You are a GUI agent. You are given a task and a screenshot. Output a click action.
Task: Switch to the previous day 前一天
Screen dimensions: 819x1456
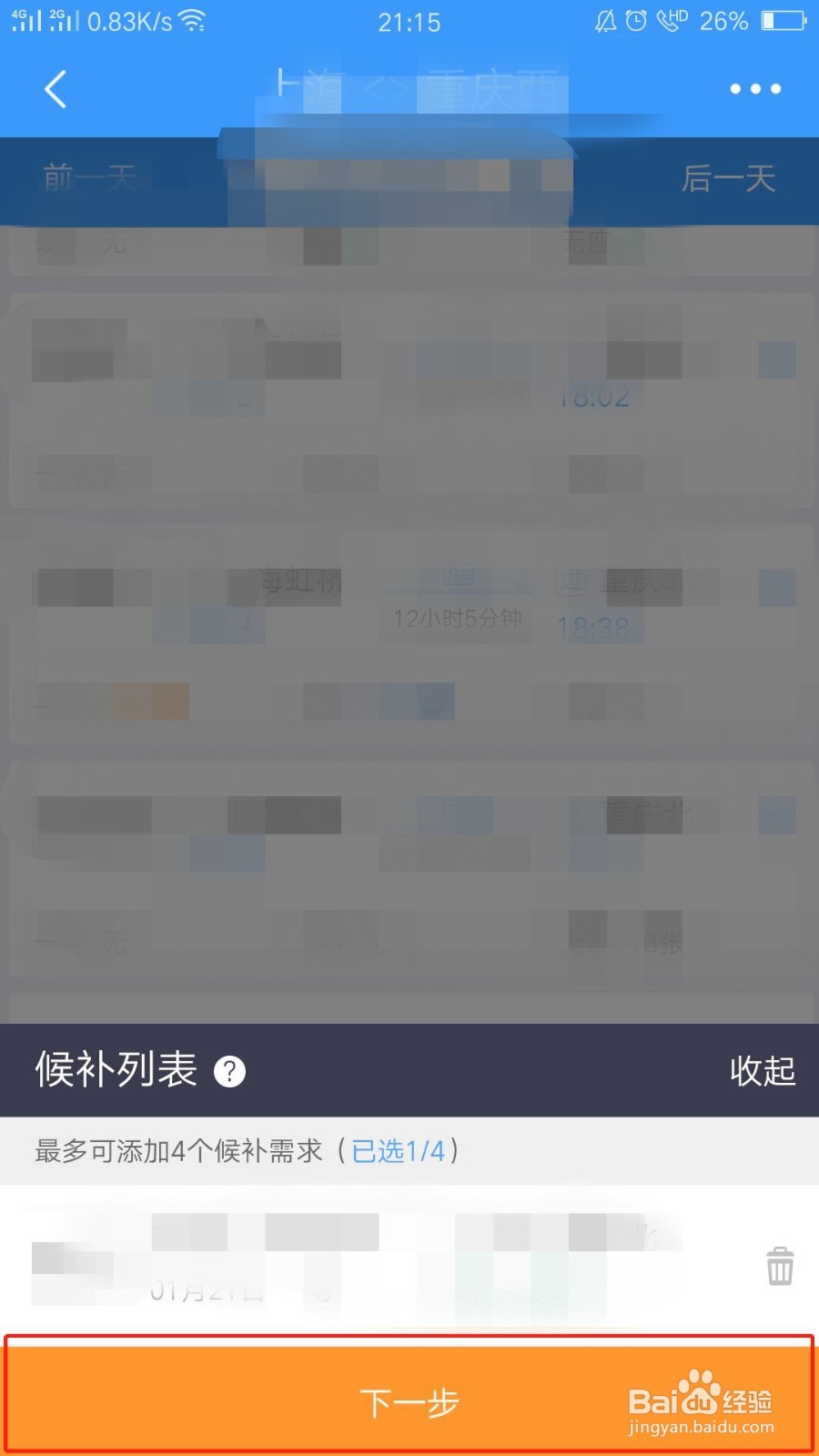[88, 179]
